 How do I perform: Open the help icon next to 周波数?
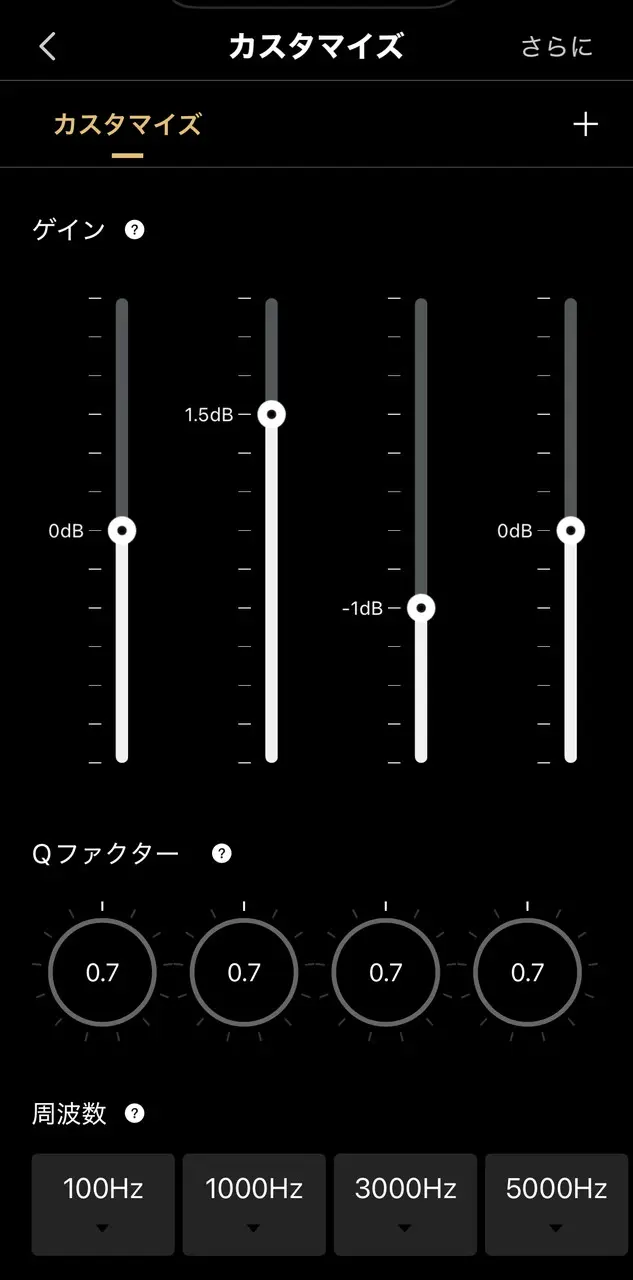tap(134, 1114)
